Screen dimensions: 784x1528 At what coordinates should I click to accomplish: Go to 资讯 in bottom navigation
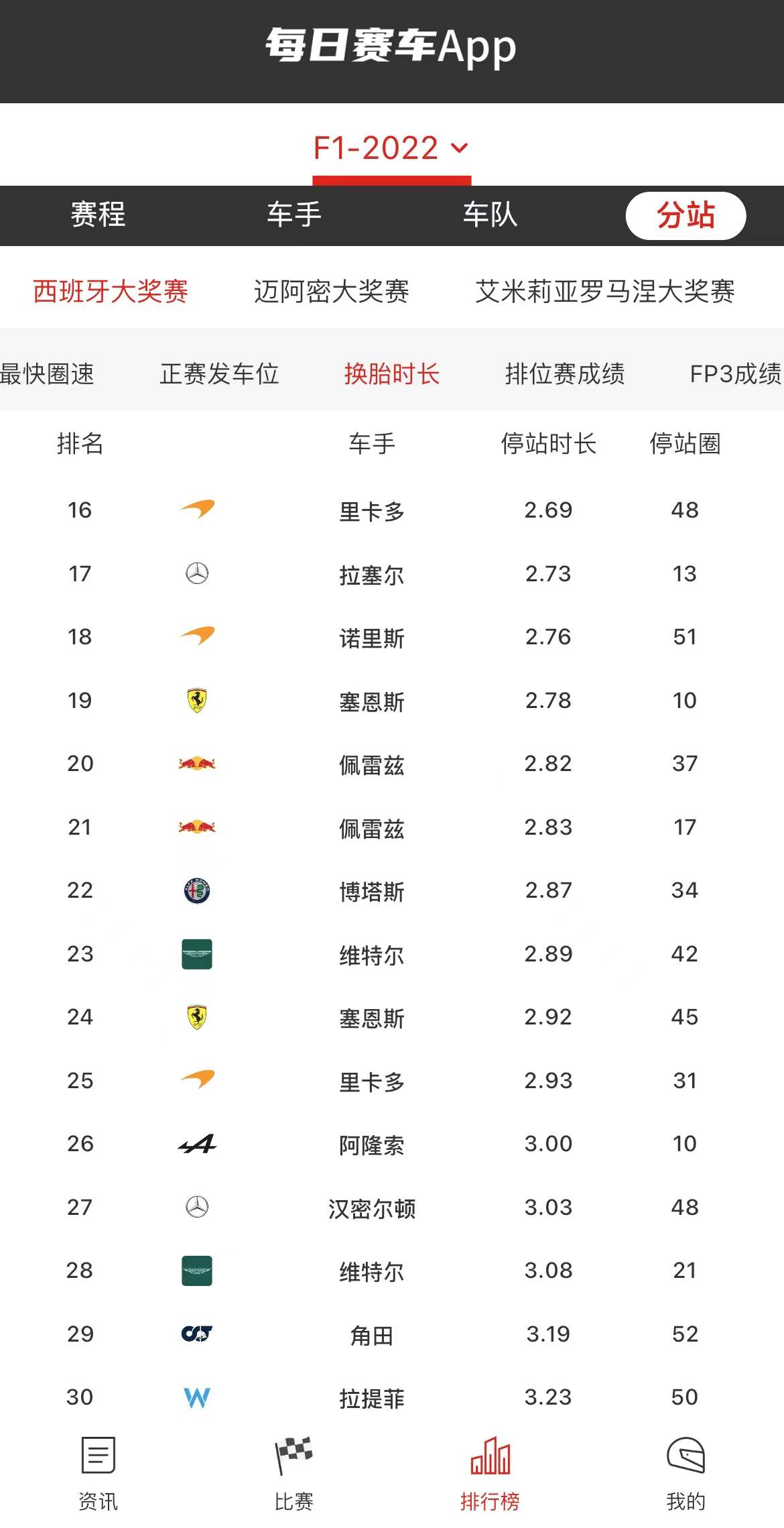pos(98,1474)
